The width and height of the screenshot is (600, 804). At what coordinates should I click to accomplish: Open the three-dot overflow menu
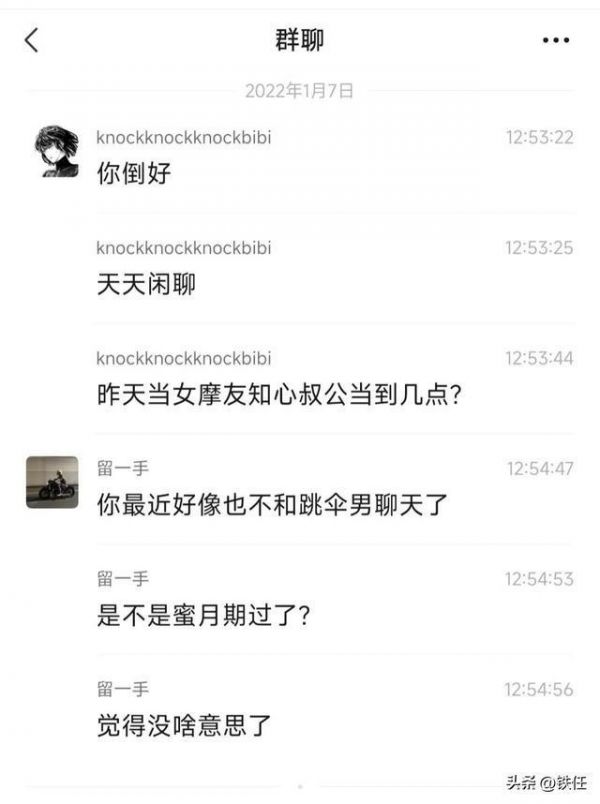click(x=555, y=41)
